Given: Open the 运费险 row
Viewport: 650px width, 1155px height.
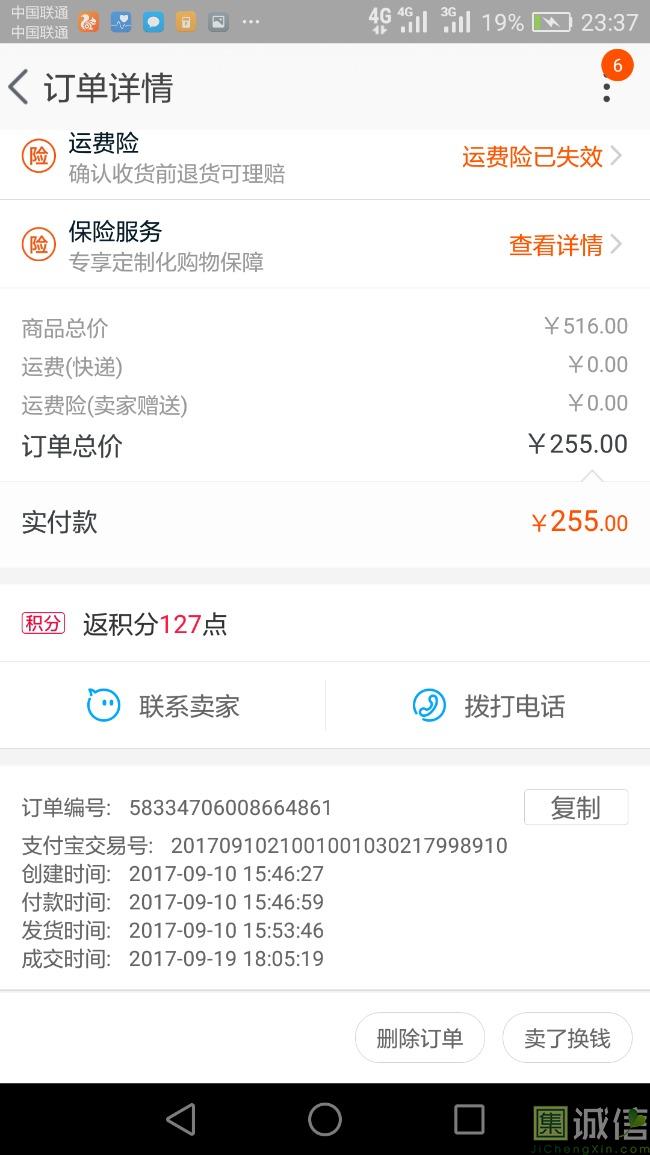Looking at the screenshot, I should 325,158.
